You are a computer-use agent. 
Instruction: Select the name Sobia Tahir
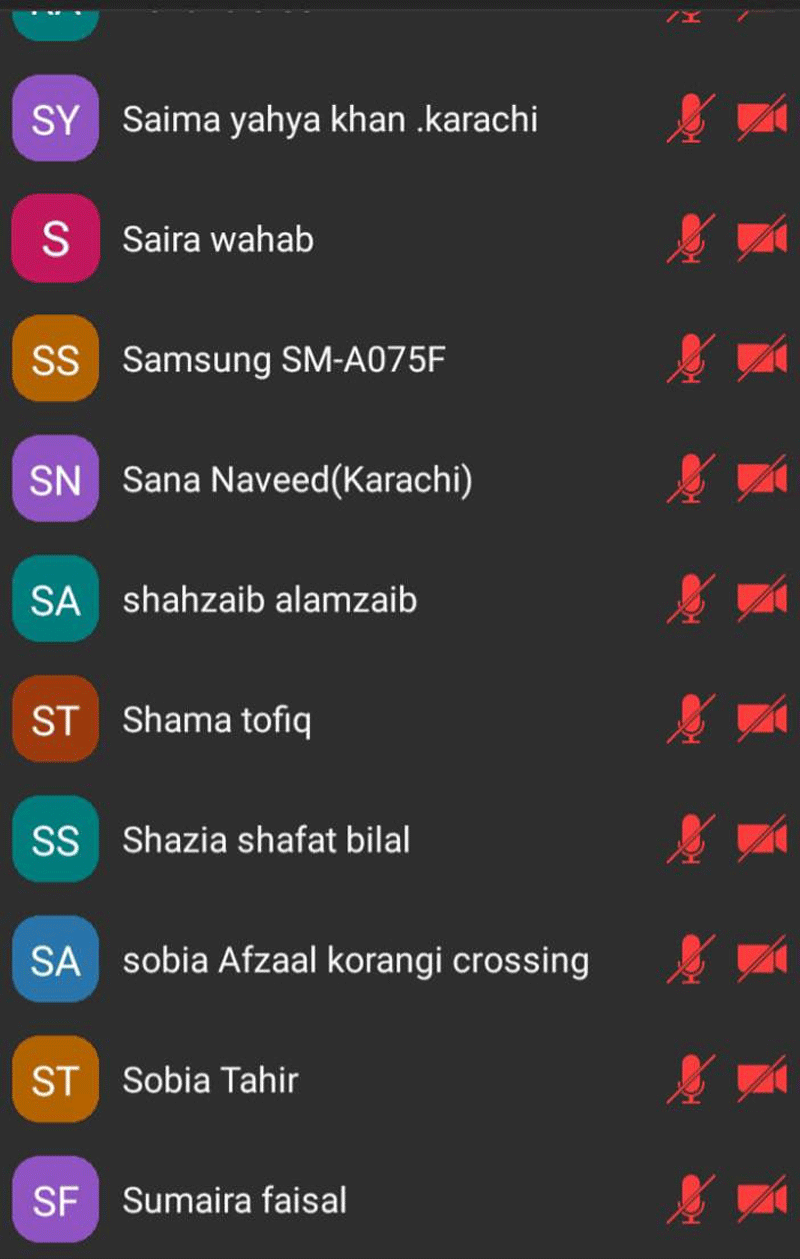[208, 1080]
